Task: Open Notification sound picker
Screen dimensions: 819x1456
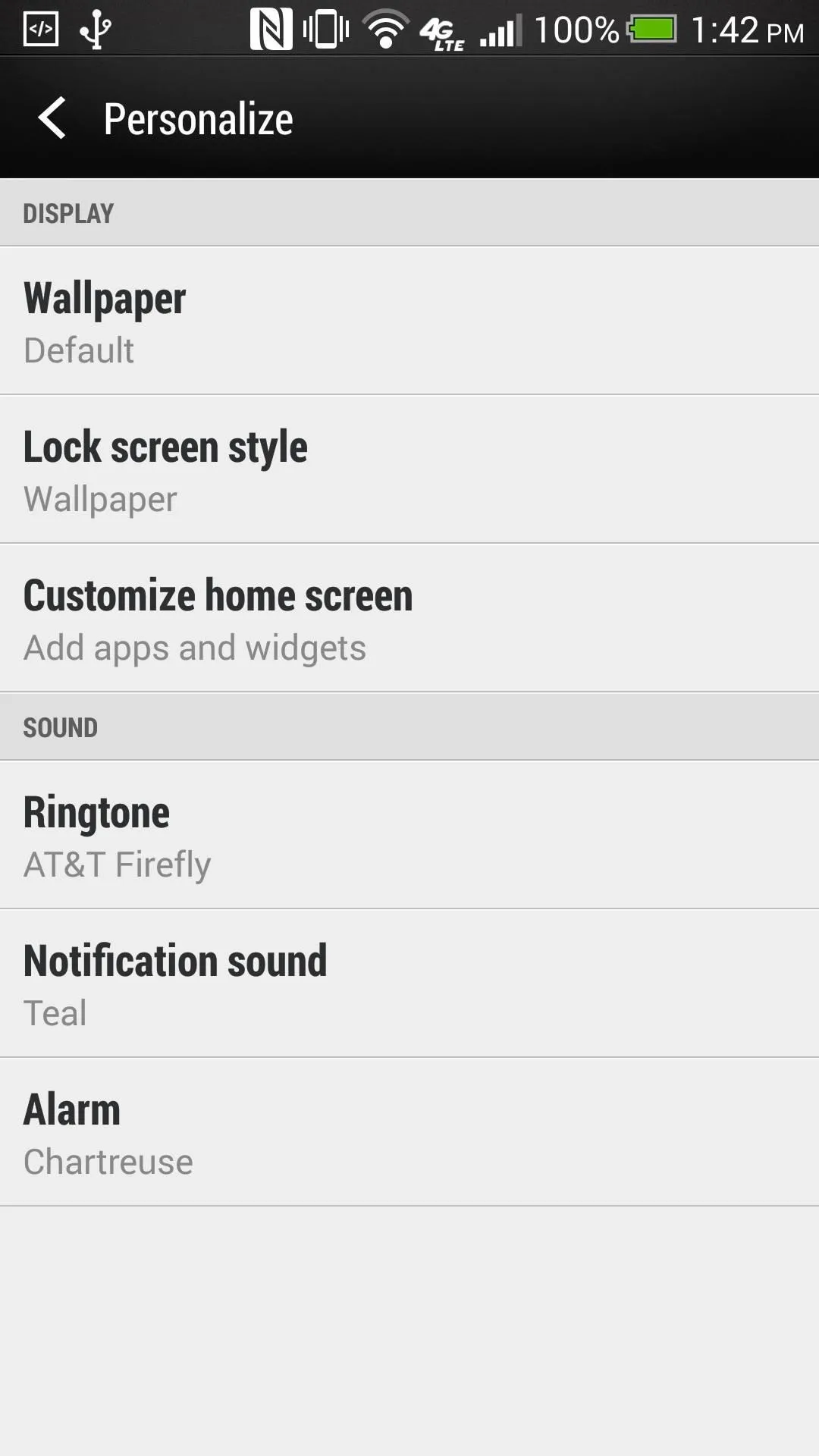Action: click(409, 984)
